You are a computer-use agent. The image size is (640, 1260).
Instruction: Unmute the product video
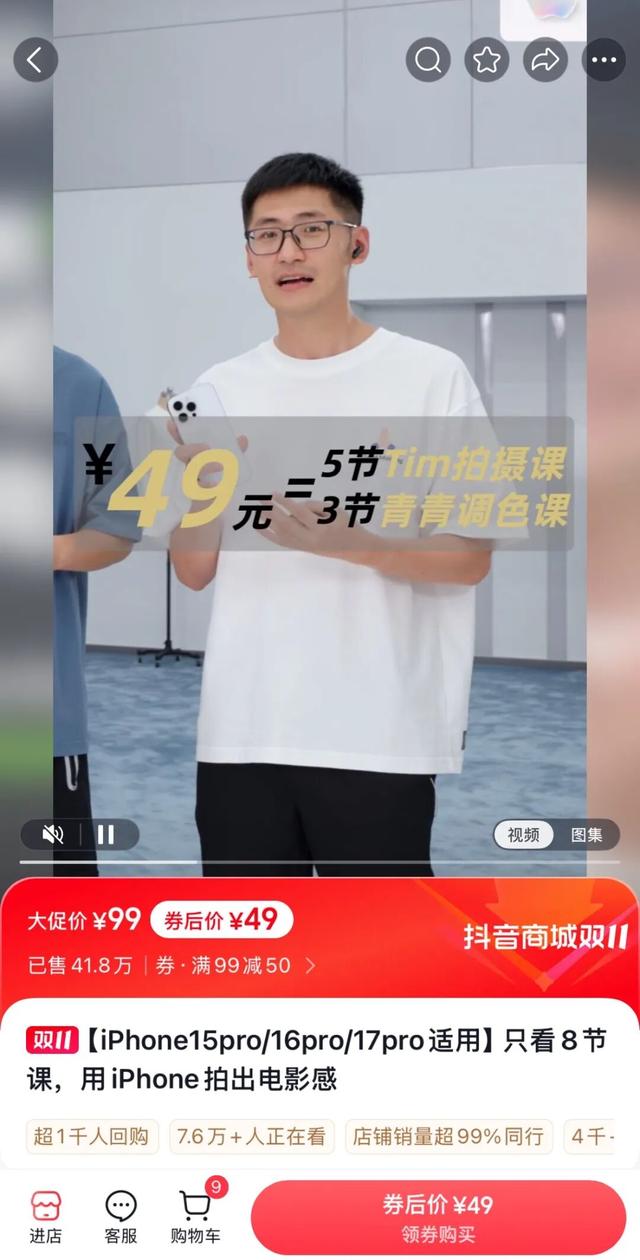pyautogui.click(x=53, y=834)
